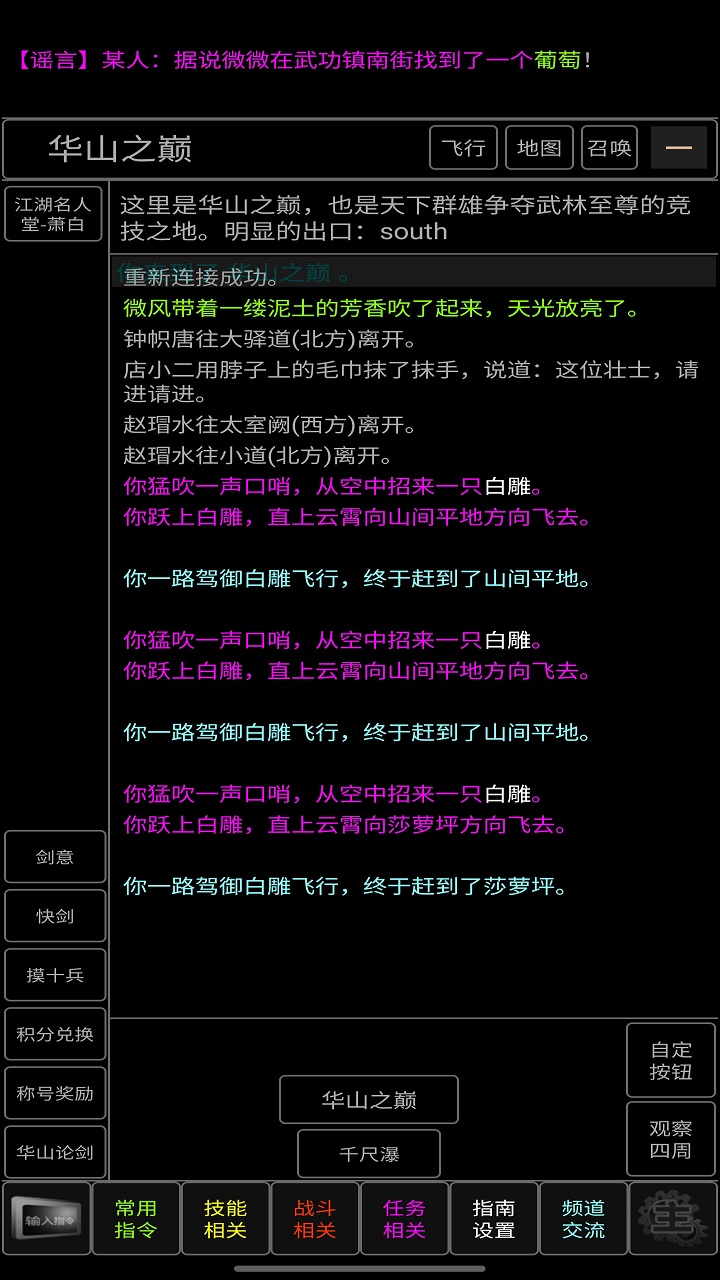Tap 观察四周 to look around
The image size is (720, 1280).
671,1139
